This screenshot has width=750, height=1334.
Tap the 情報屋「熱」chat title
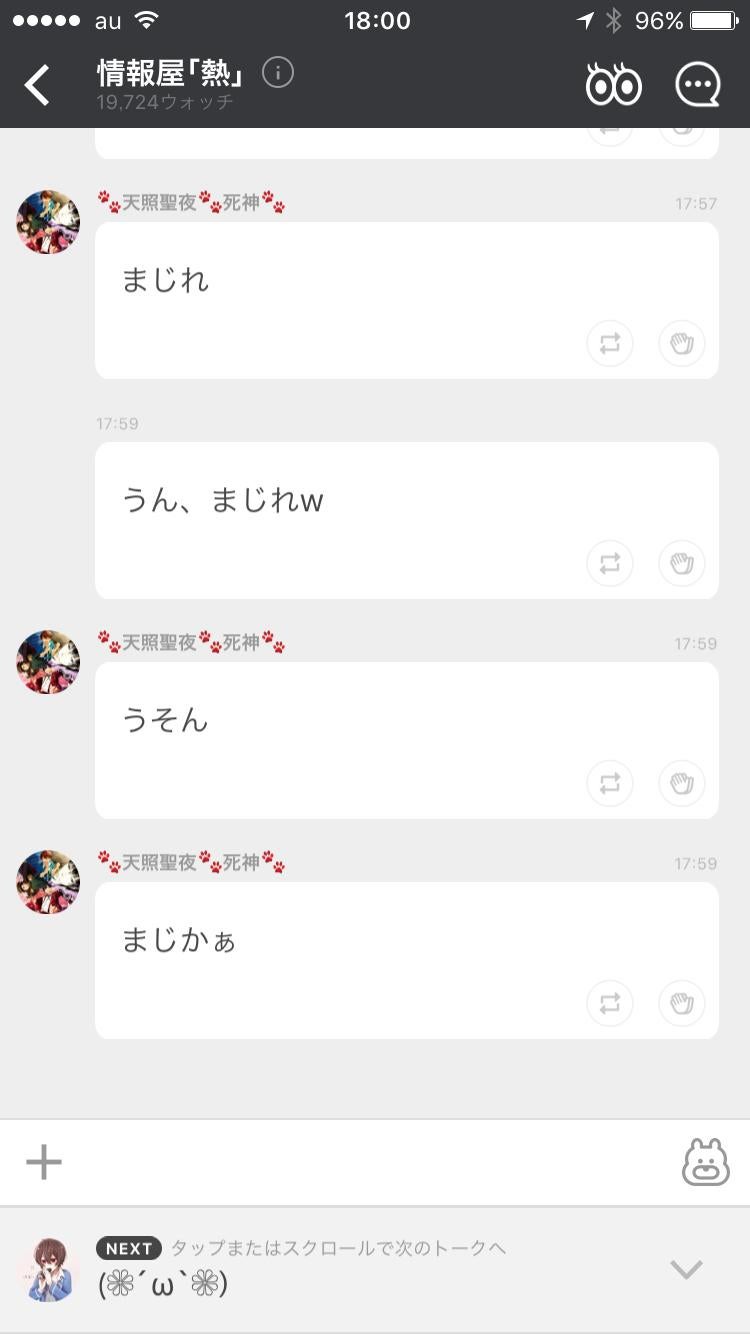tap(170, 72)
